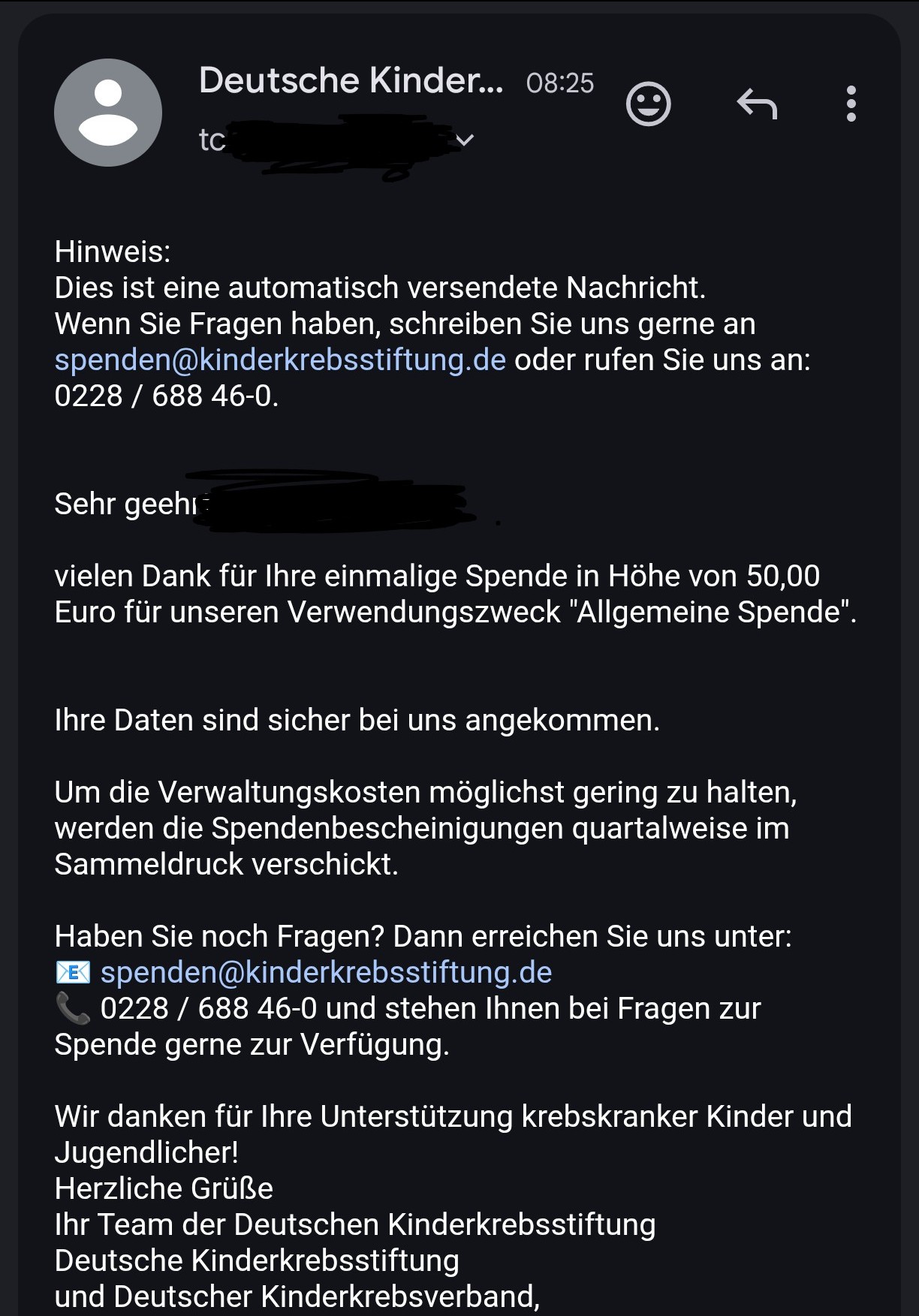This screenshot has height=1316, width=919.
Task: Tap the email link next to envelope emoji
Action: coord(326,972)
